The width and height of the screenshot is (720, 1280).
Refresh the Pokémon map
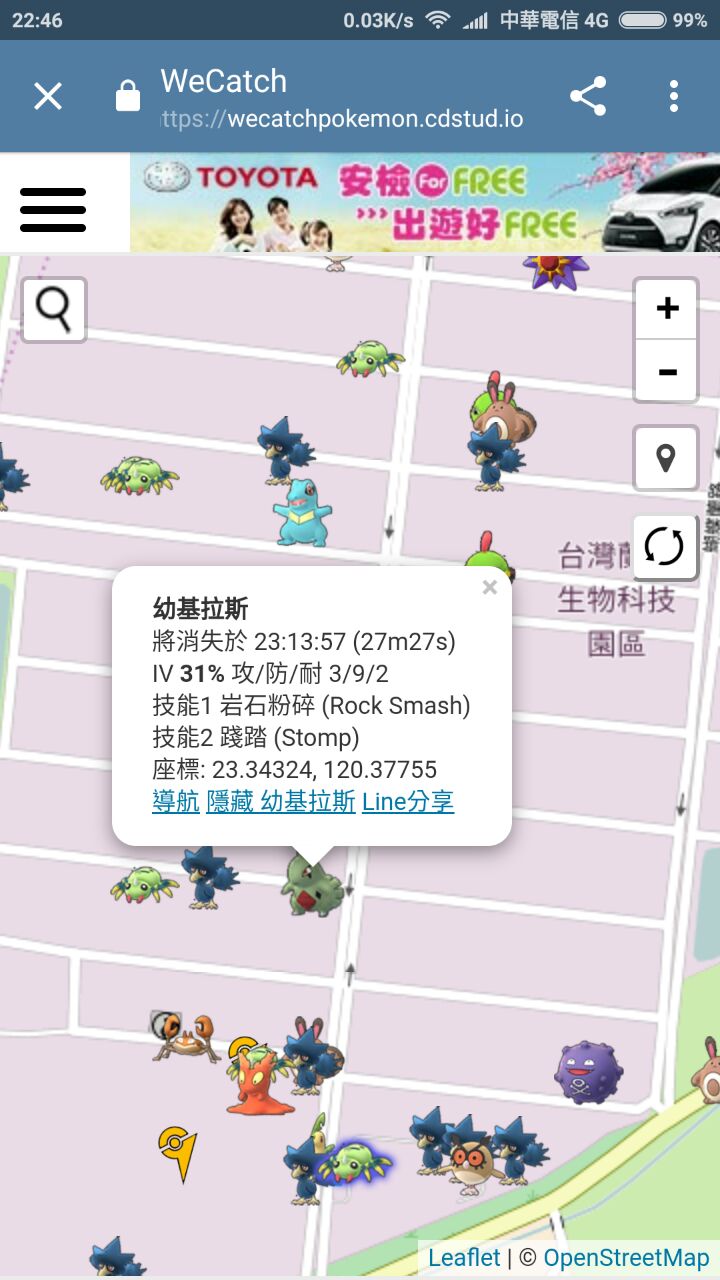point(665,547)
